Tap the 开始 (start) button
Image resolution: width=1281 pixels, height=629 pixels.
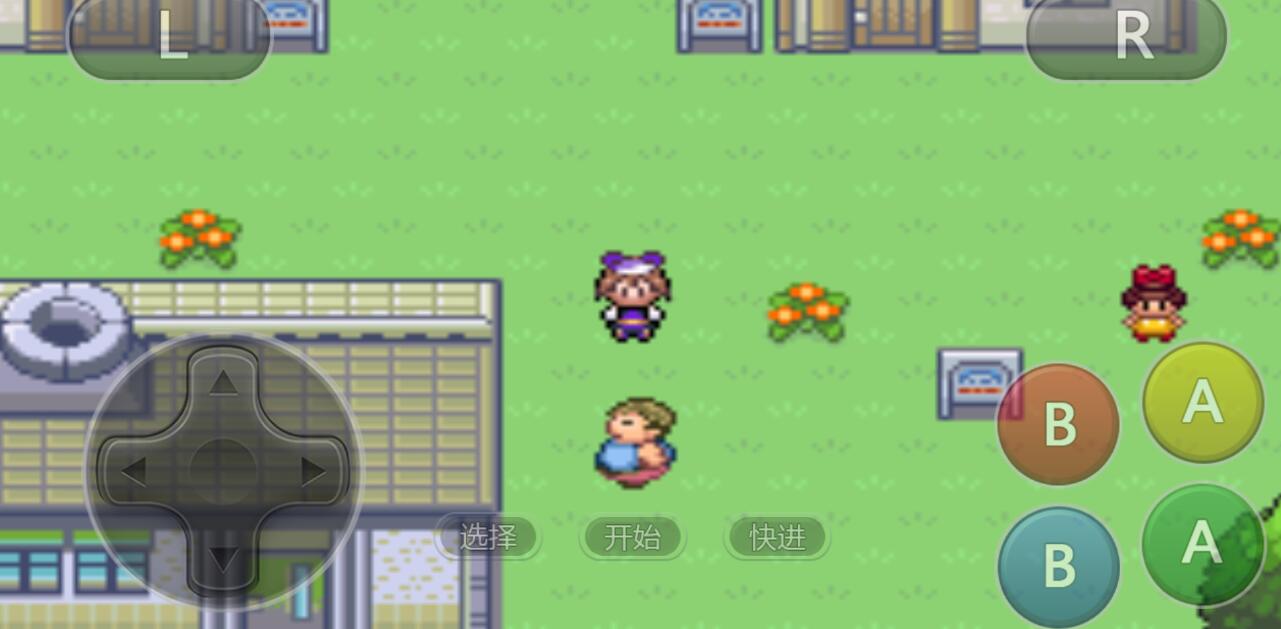tap(633, 538)
